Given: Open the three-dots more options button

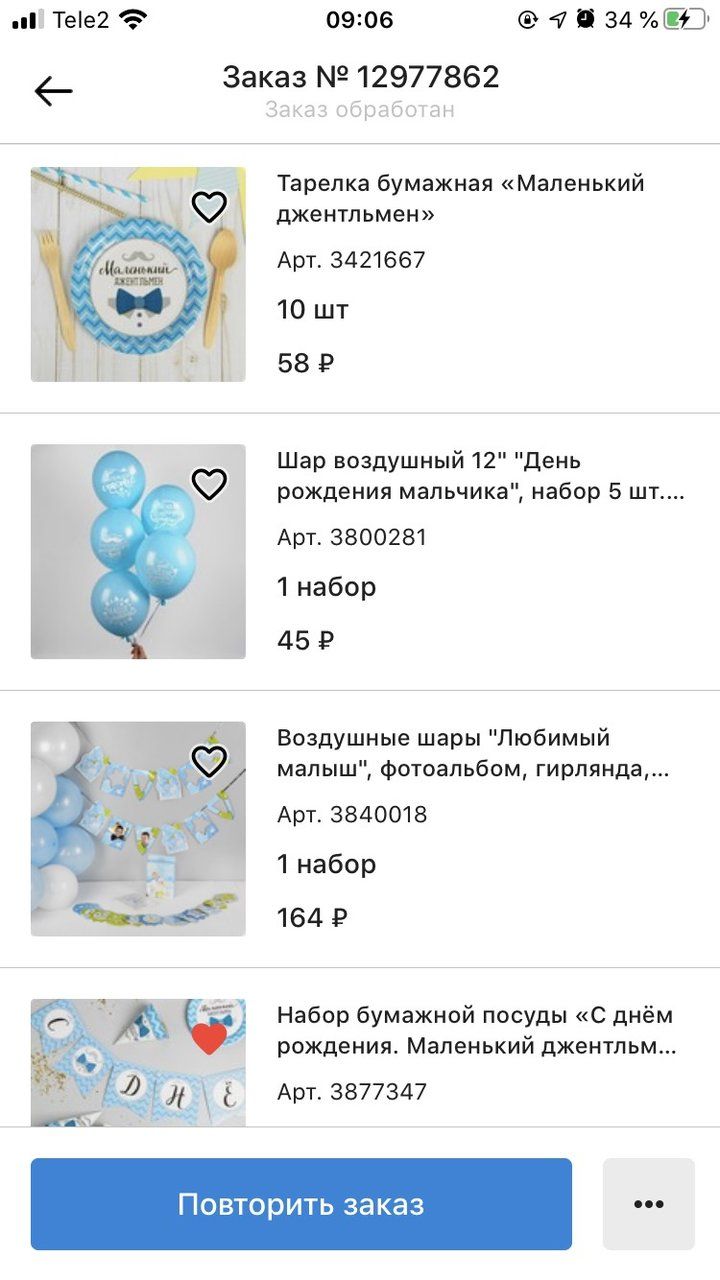Looking at the screenshot, I should [x=649, y=1204].
